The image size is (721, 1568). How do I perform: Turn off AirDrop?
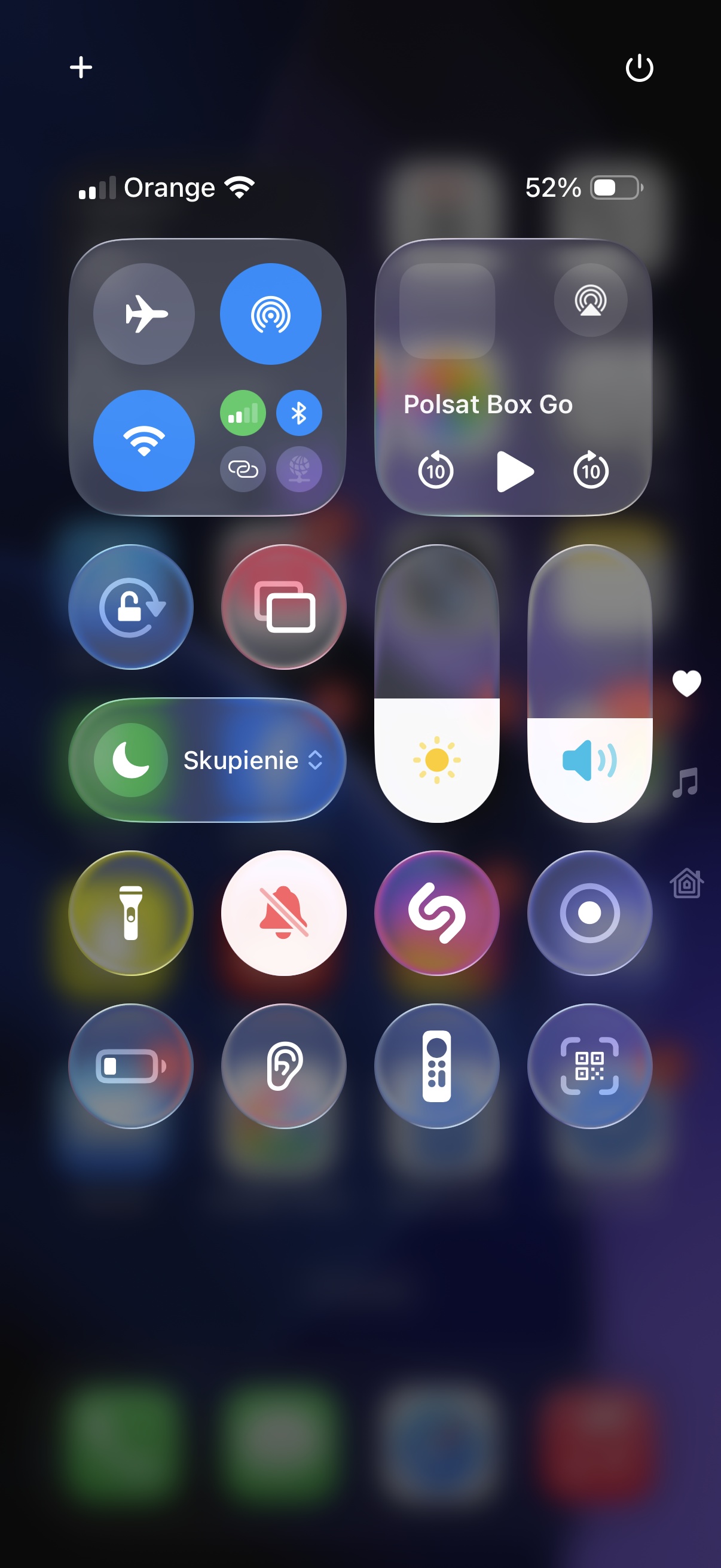pos(270,314)
